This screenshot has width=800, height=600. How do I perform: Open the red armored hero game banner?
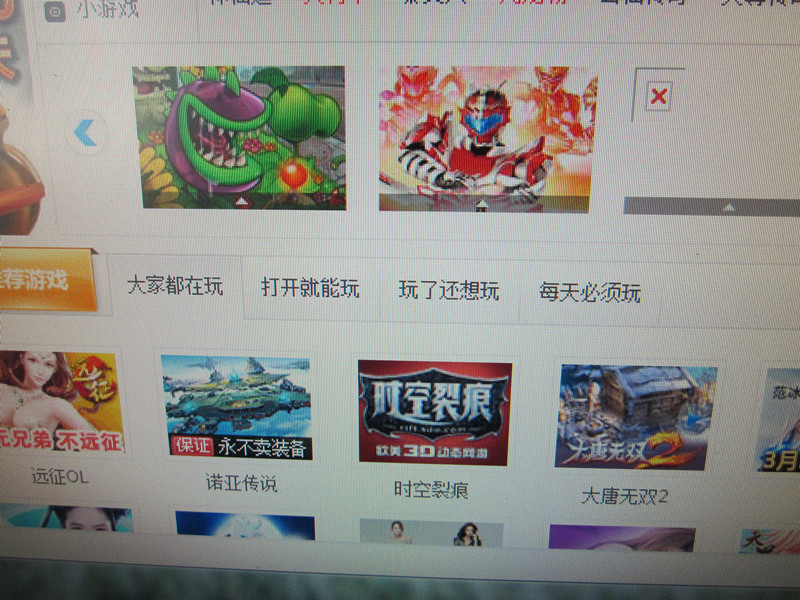click(x=486, y=138)
